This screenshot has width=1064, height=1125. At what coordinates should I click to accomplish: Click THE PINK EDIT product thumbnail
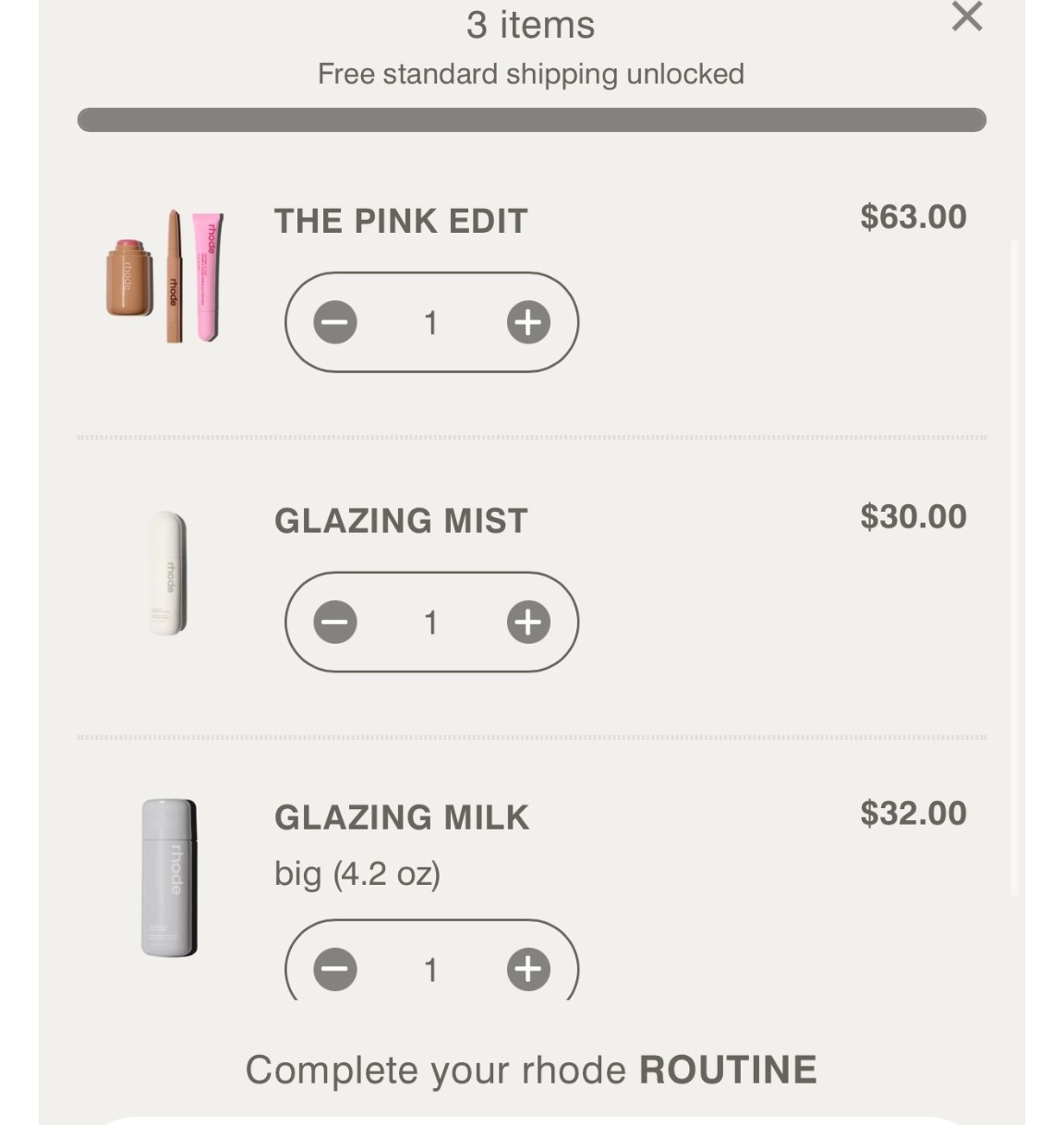pos(164,277)
